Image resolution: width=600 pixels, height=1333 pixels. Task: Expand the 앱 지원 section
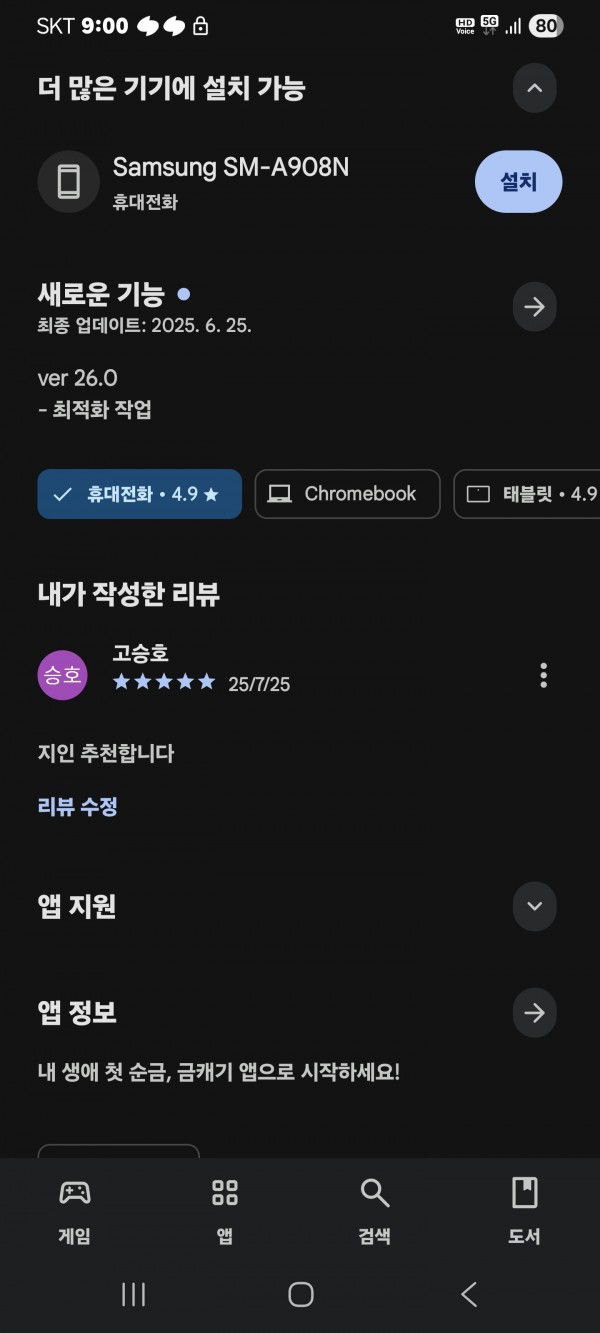coord(534,906)
